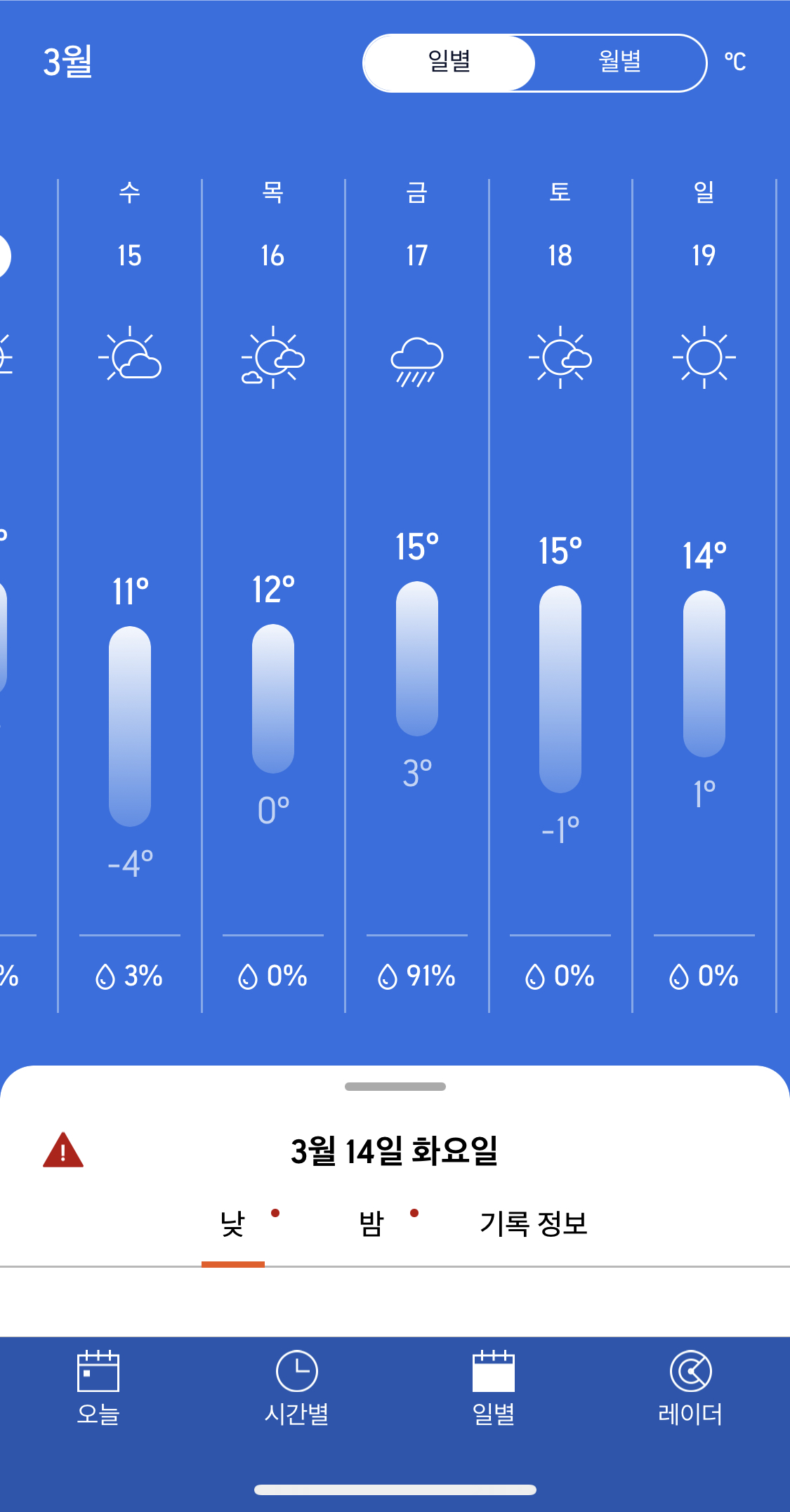Show the 낮 daytime details tab
Viewport: 790px width, 1512px height.
(x=233, y=1224)
